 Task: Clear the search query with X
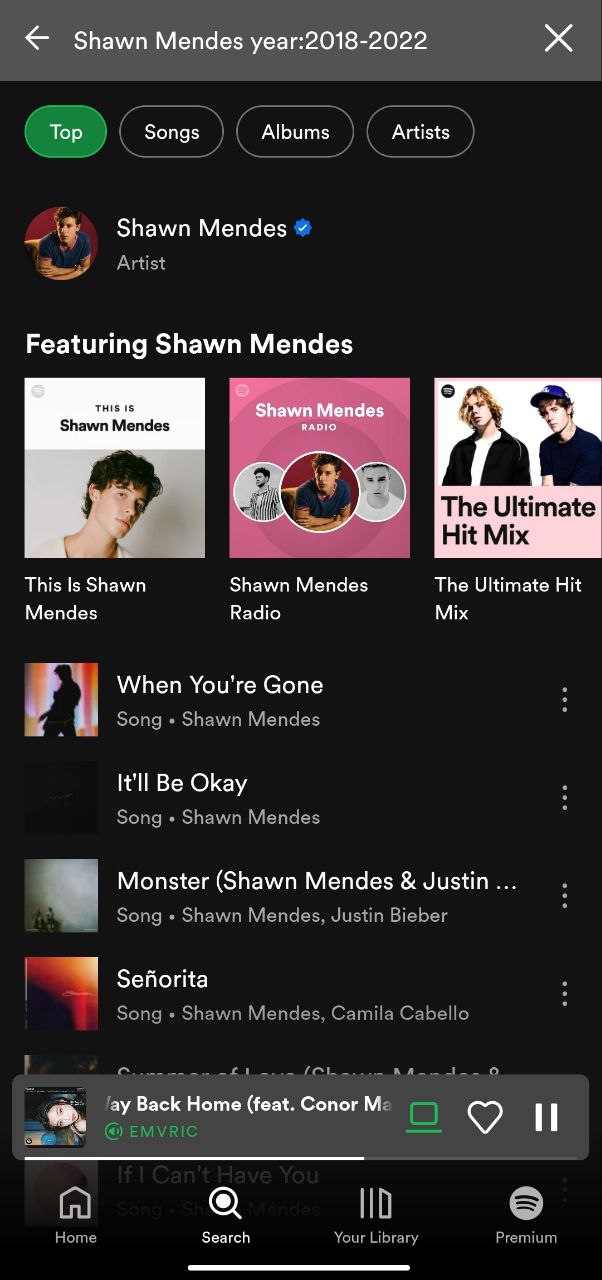click(558, 39)
